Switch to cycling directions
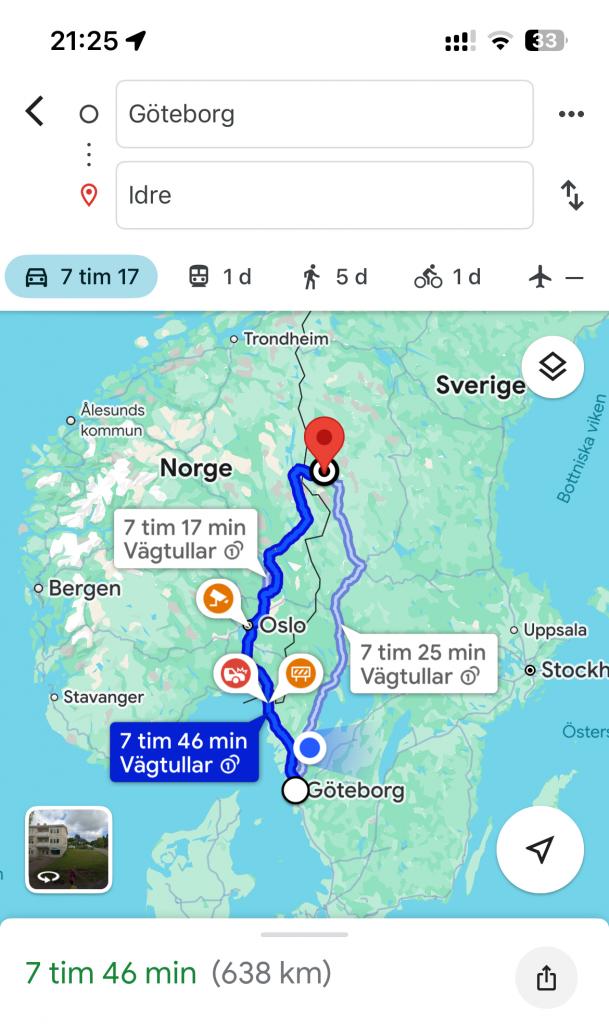This screenshot has width=609, height=1024. tap(447, 277)
